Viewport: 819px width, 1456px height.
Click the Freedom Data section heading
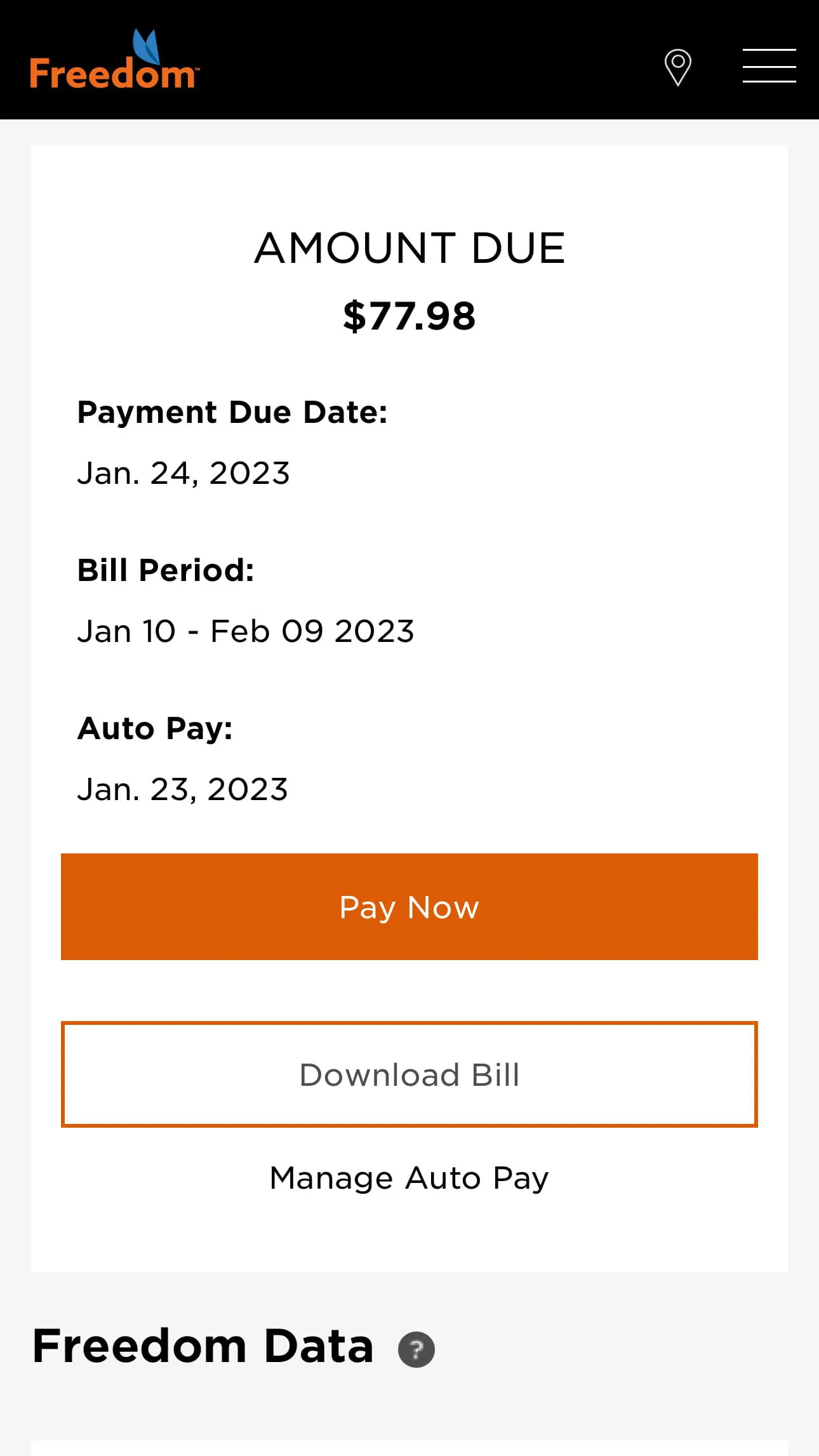[x=203, y=1344]
